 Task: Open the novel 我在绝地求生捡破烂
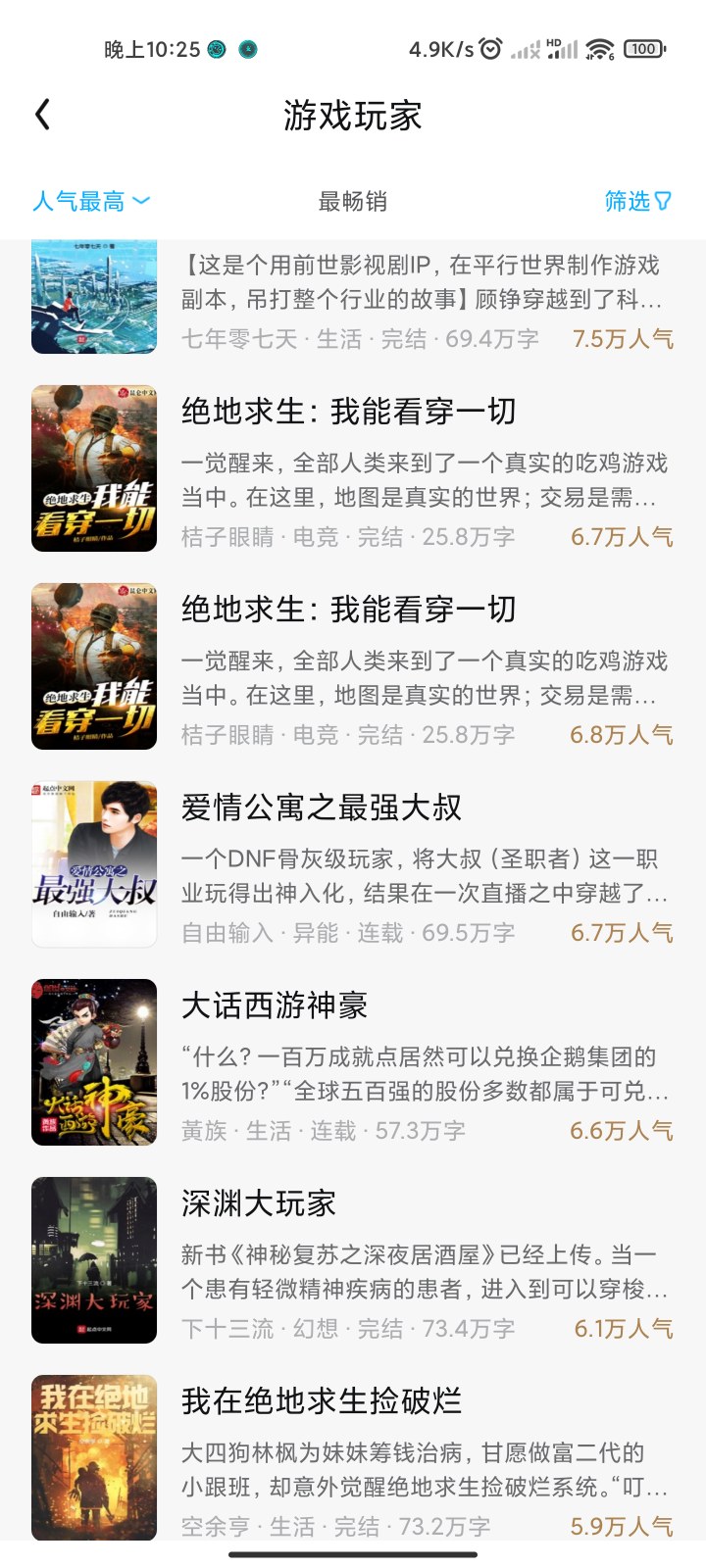(353, 1456)
